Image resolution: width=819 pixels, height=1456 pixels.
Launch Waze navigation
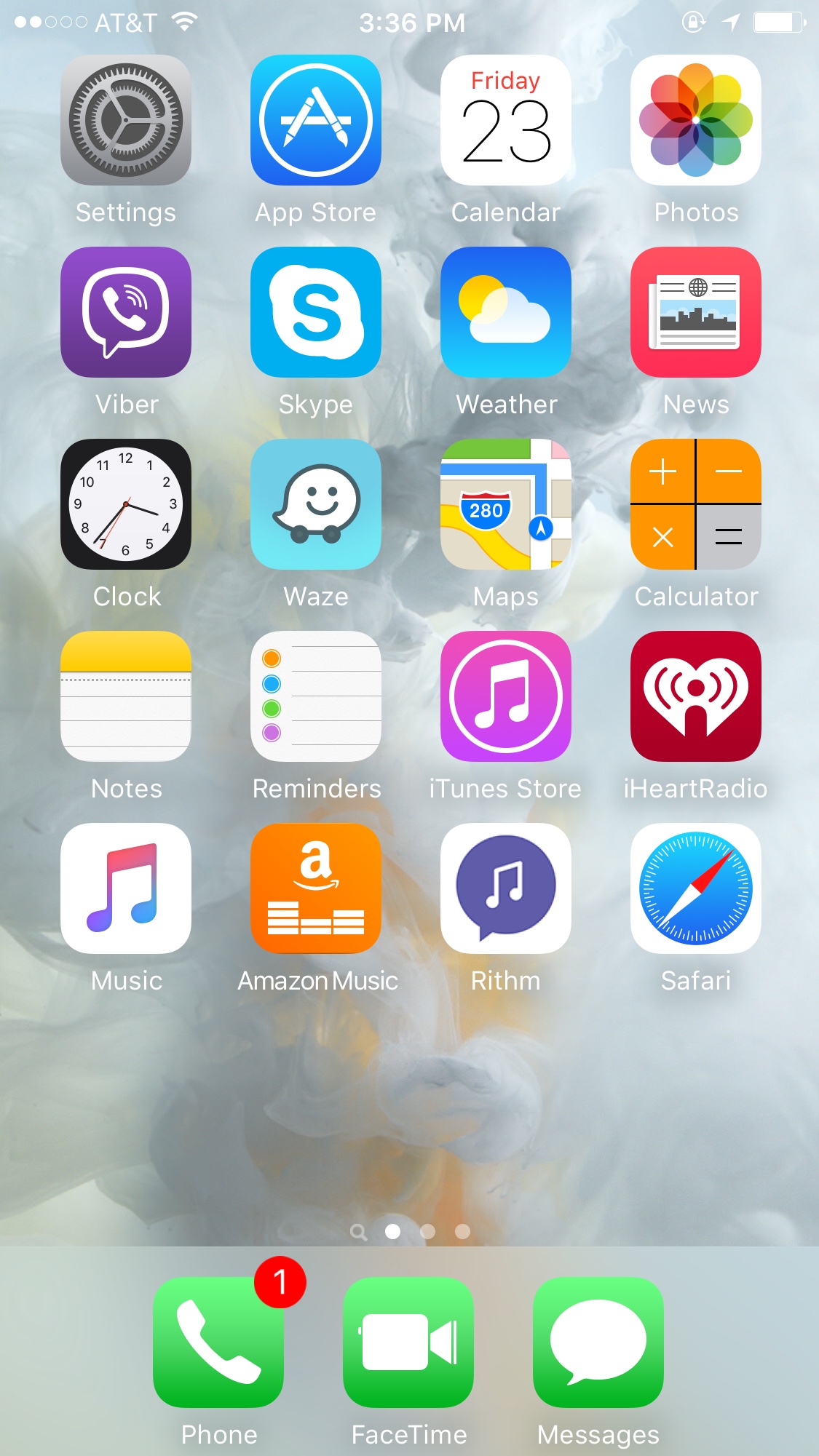point(316,504)
